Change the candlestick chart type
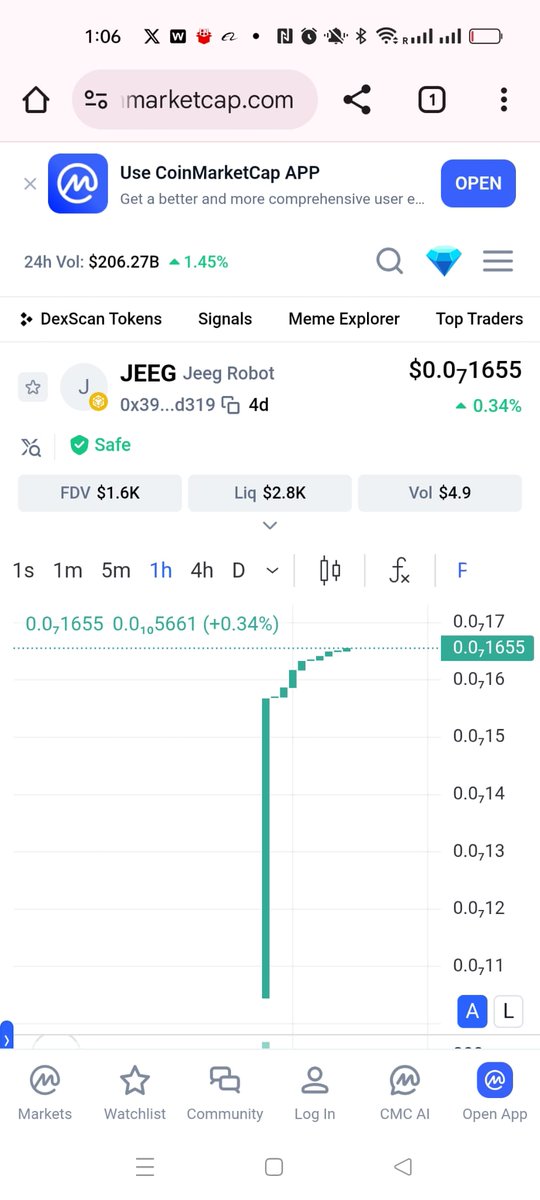The width and height of the screenshot is (540, 1200). point(330,570)
